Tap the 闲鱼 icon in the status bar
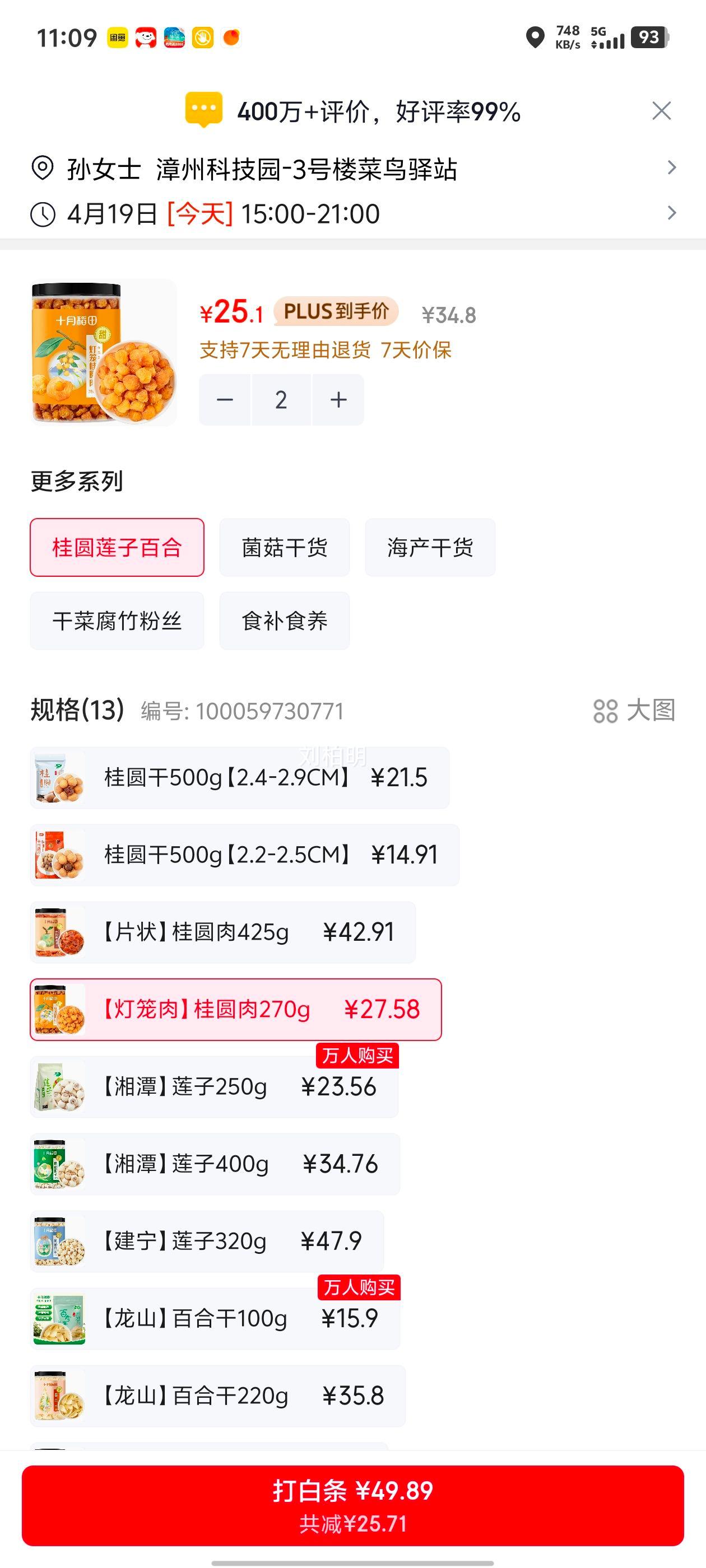Screen dimensions: 706x1568 pyautogui.click(x=119, y=38)
